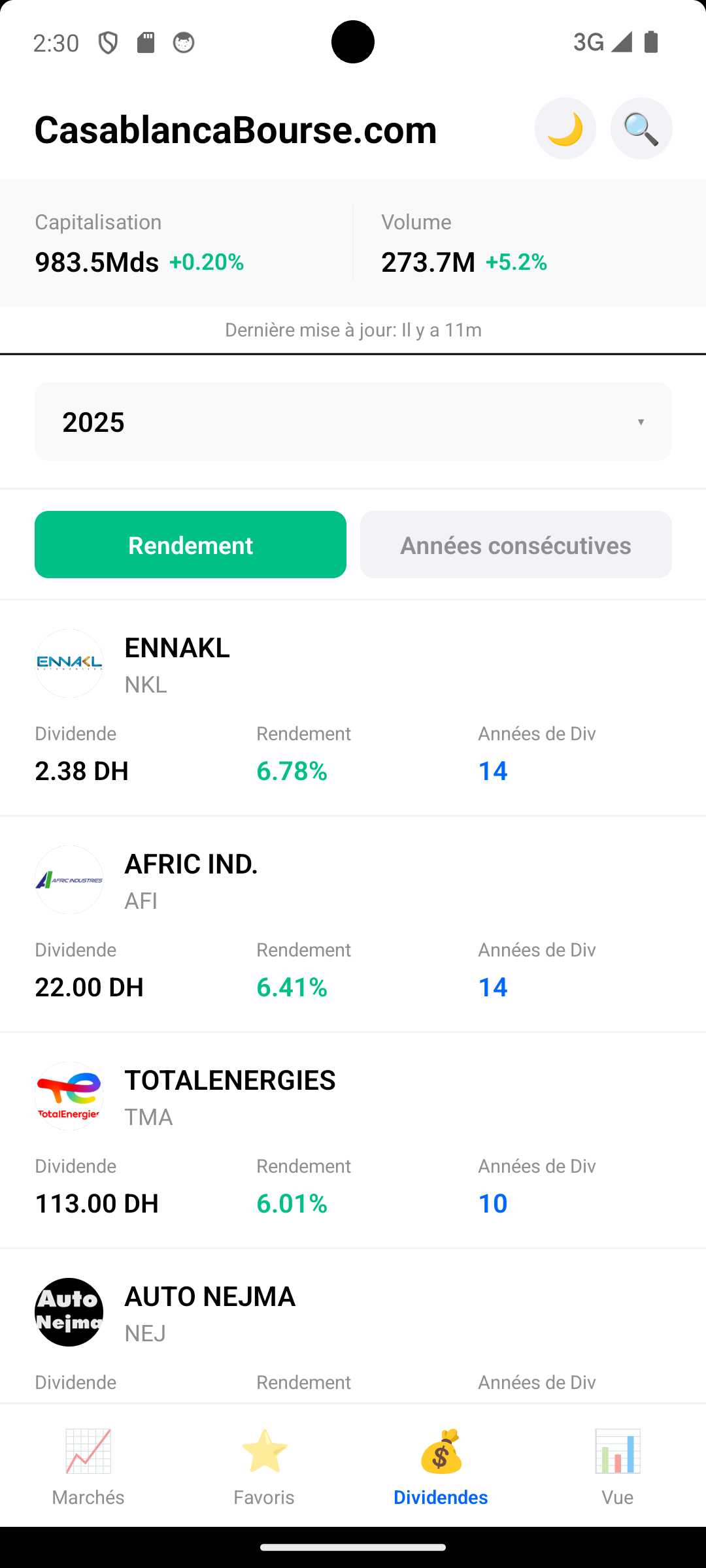Viewport: 706px width, 1568px height.
Task: Tap the Auto Nejma logo
Action: pos(69,1312)
